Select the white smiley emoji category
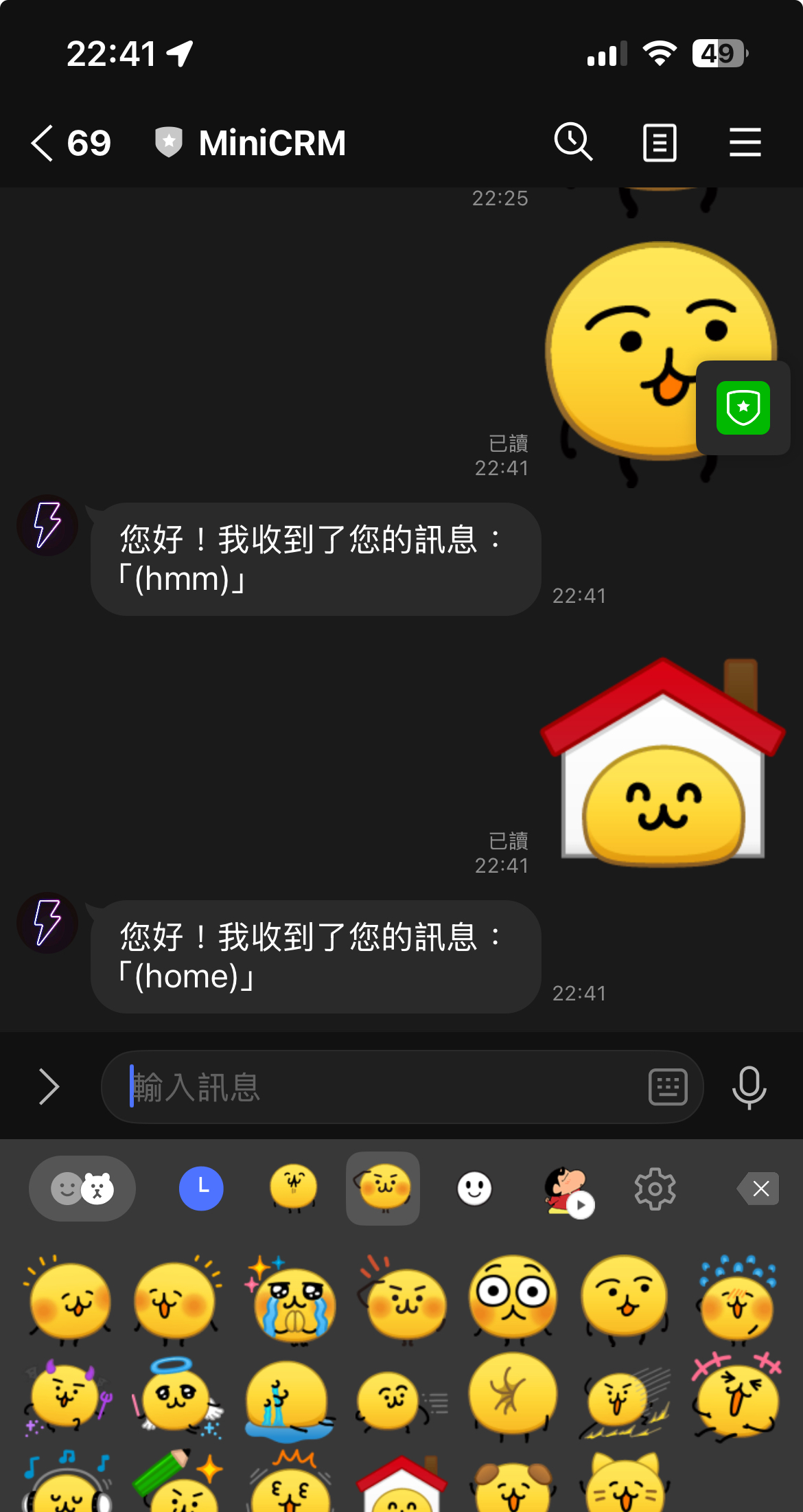The image size is (803, 1512). point(474,1189)
